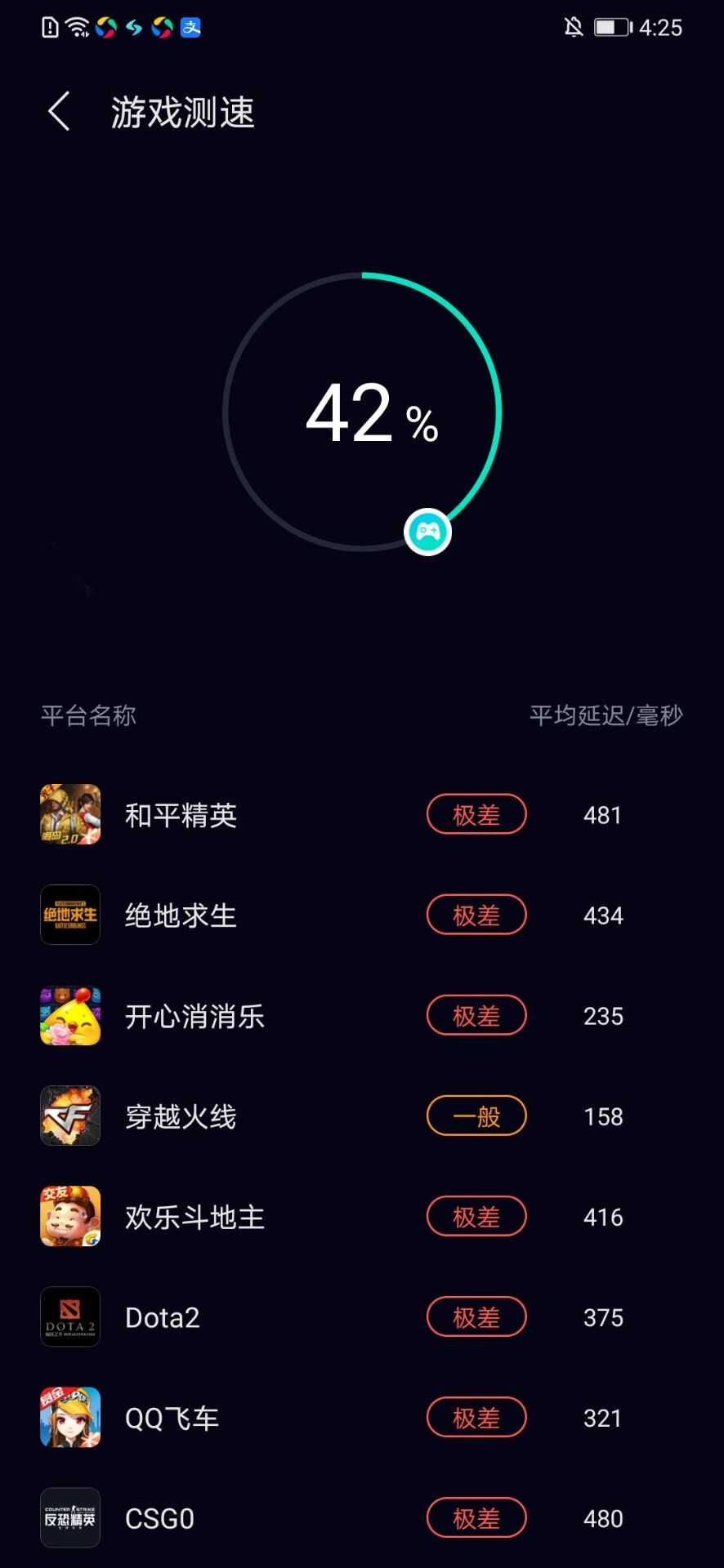Open the 穿越火线 CF icon
The height and width of the screenshot is (1568, 724).
click(70, 1116)
